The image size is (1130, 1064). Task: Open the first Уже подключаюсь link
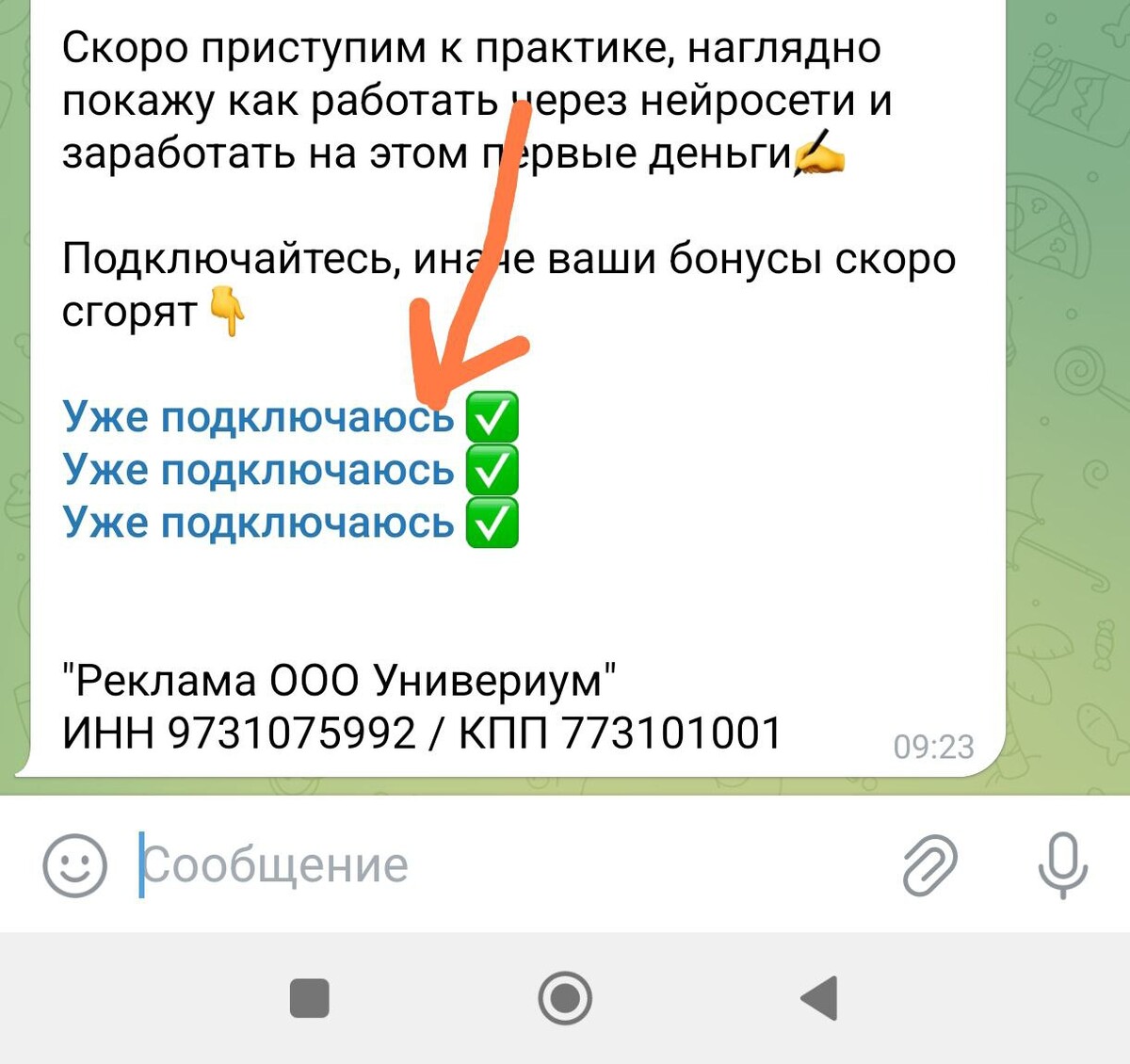(258, 416)
